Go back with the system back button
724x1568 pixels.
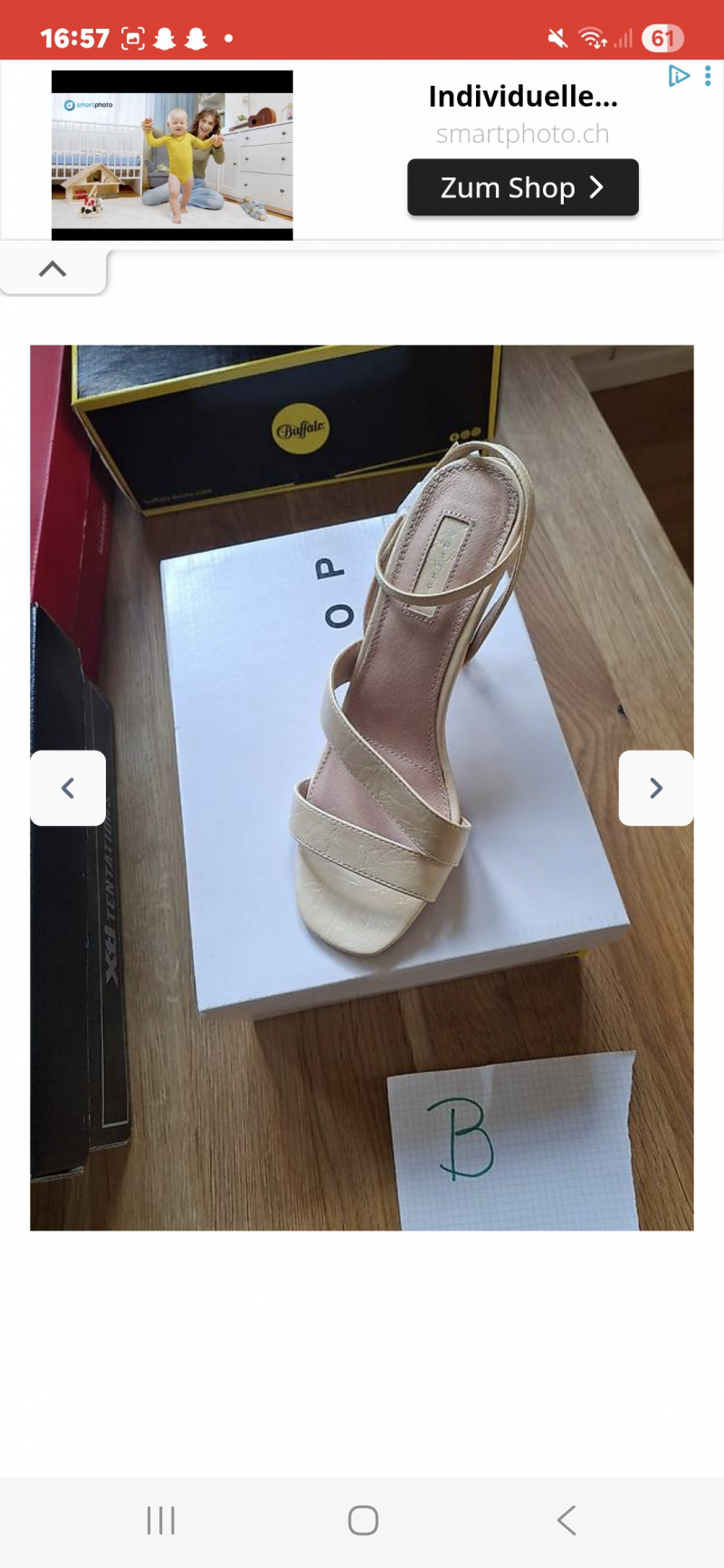tap(567, 1520)
